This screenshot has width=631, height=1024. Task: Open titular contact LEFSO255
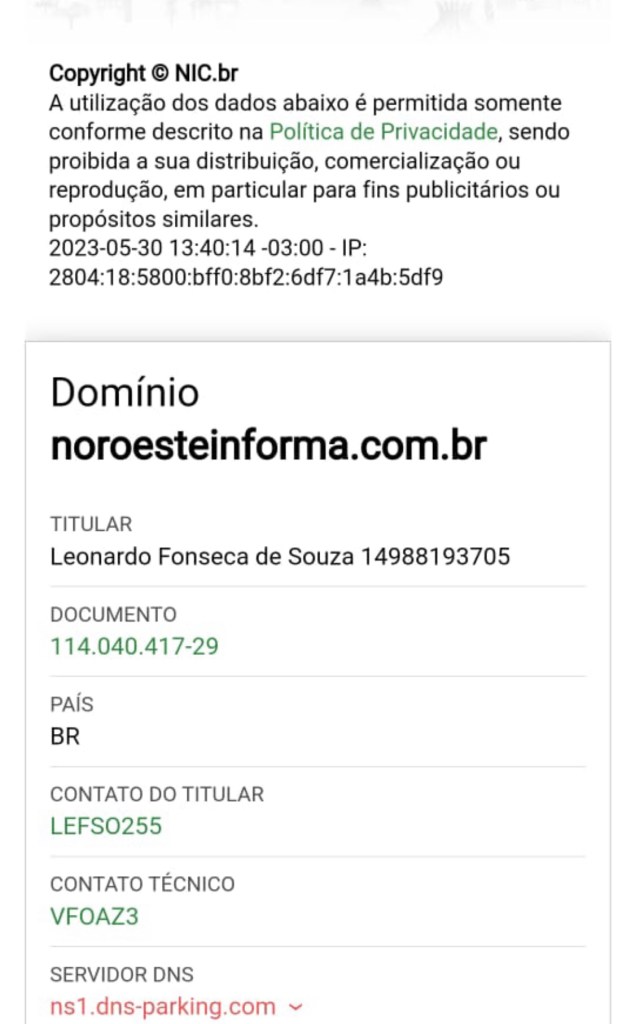106,826
